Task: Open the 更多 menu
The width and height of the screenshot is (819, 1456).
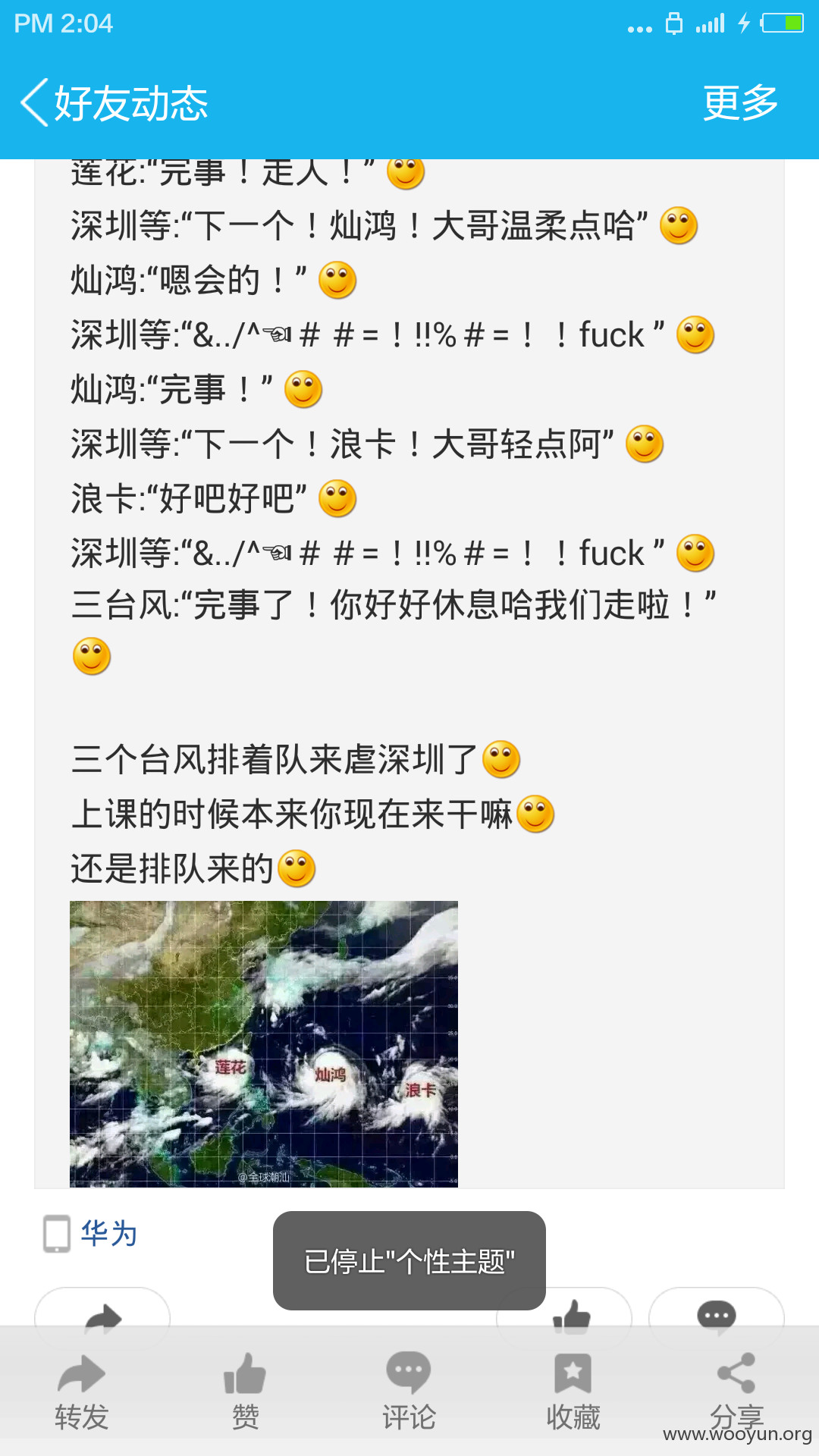Action: (x=740, y=102)
